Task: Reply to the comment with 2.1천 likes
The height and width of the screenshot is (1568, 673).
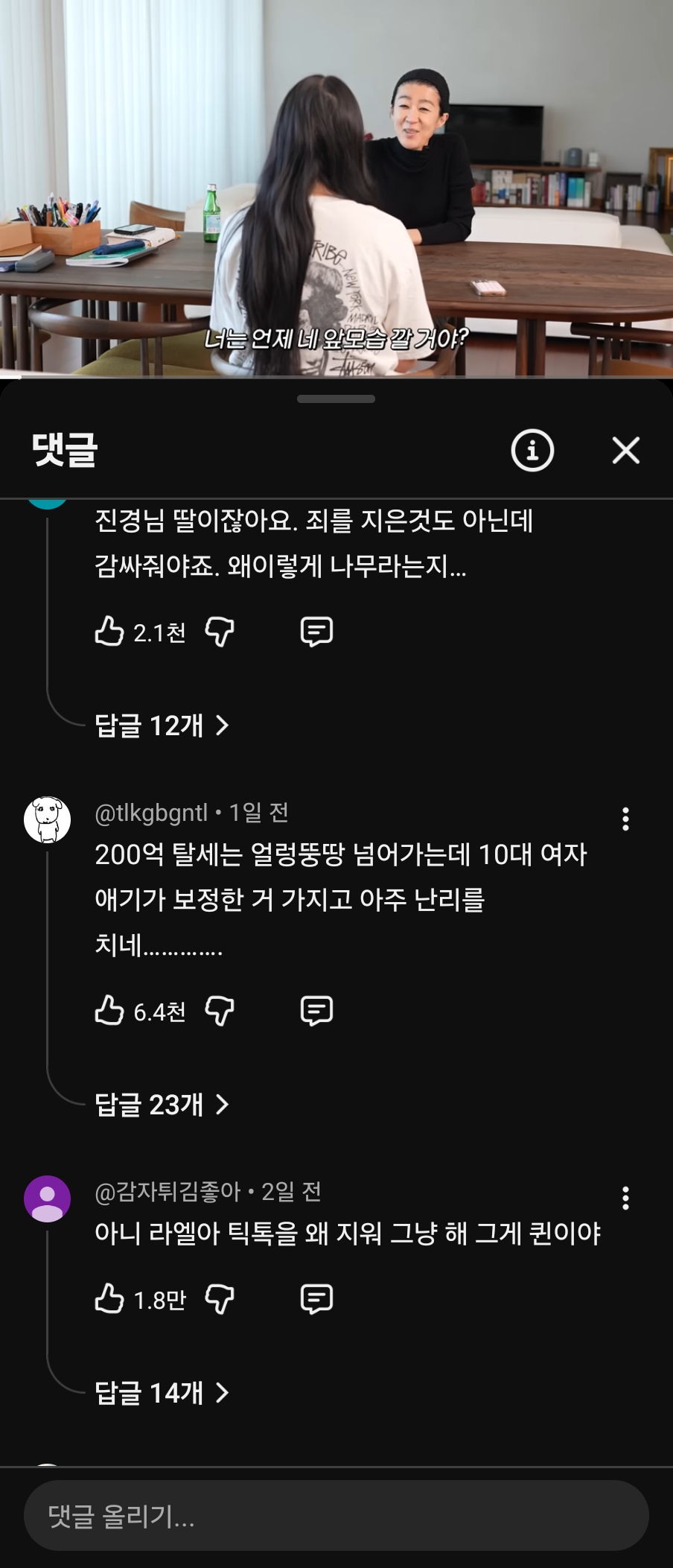Action: tap(316, 631)
